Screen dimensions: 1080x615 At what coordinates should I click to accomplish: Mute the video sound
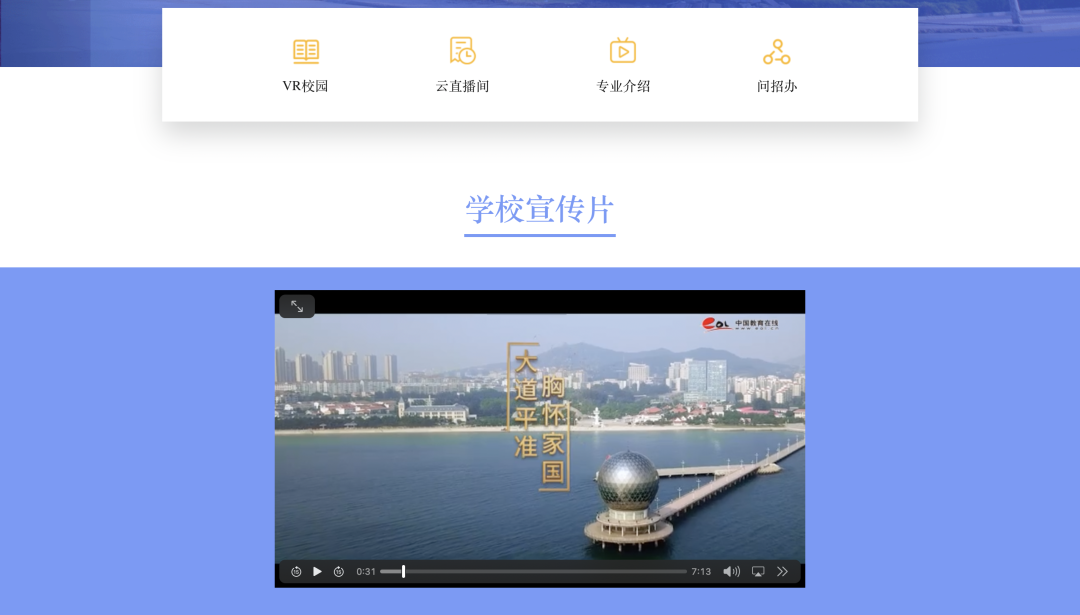731,572
